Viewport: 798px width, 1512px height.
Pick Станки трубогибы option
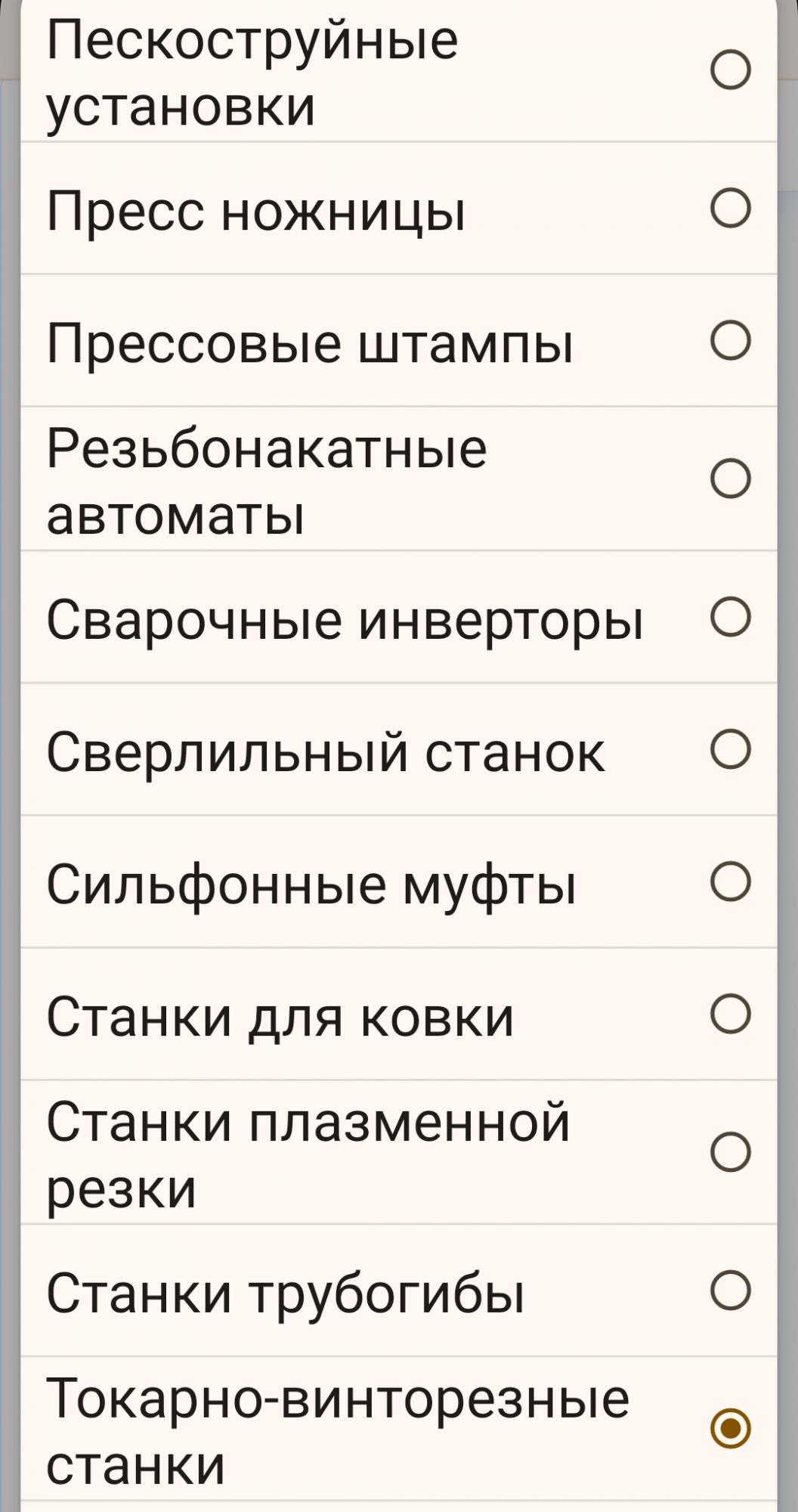point(730,1290)
